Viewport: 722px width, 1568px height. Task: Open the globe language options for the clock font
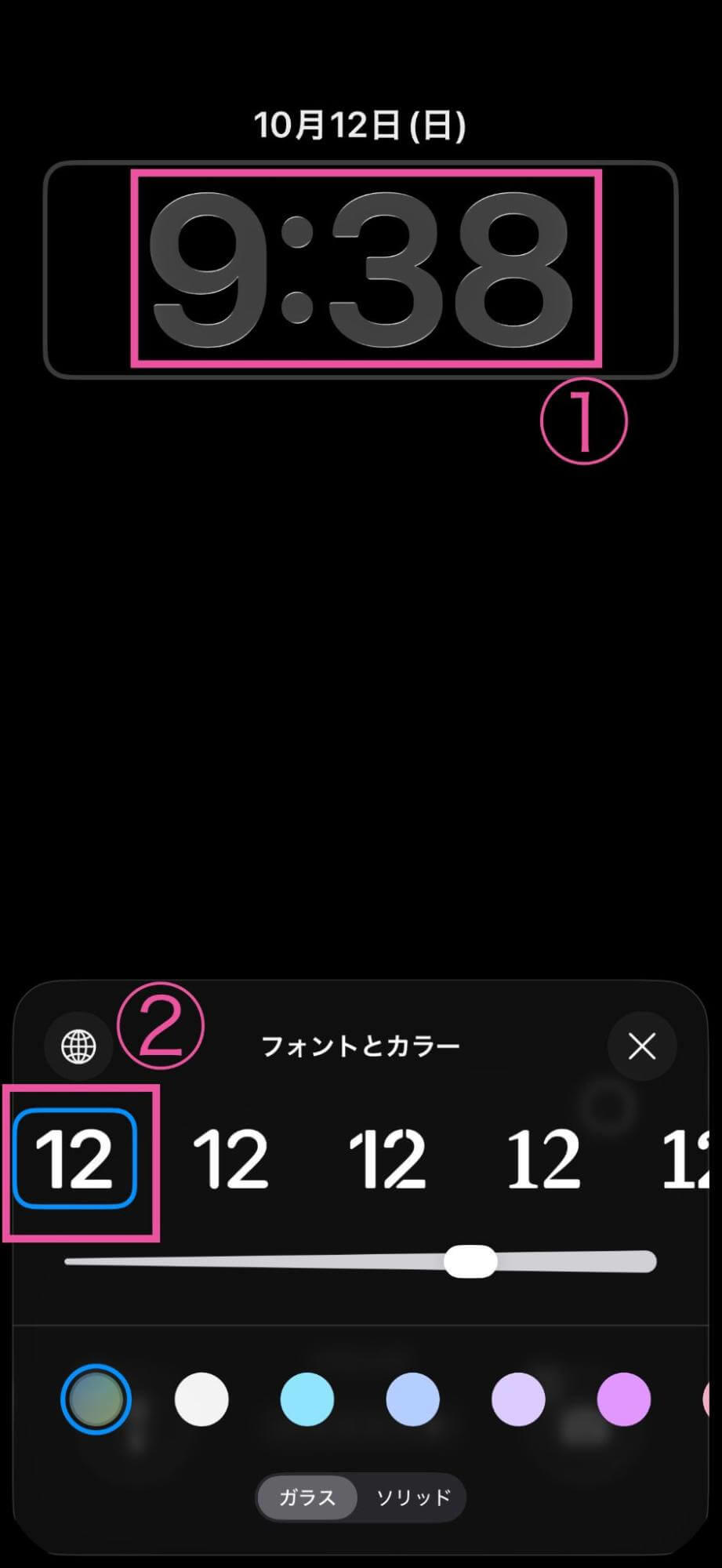click(x=78, y=1046)
